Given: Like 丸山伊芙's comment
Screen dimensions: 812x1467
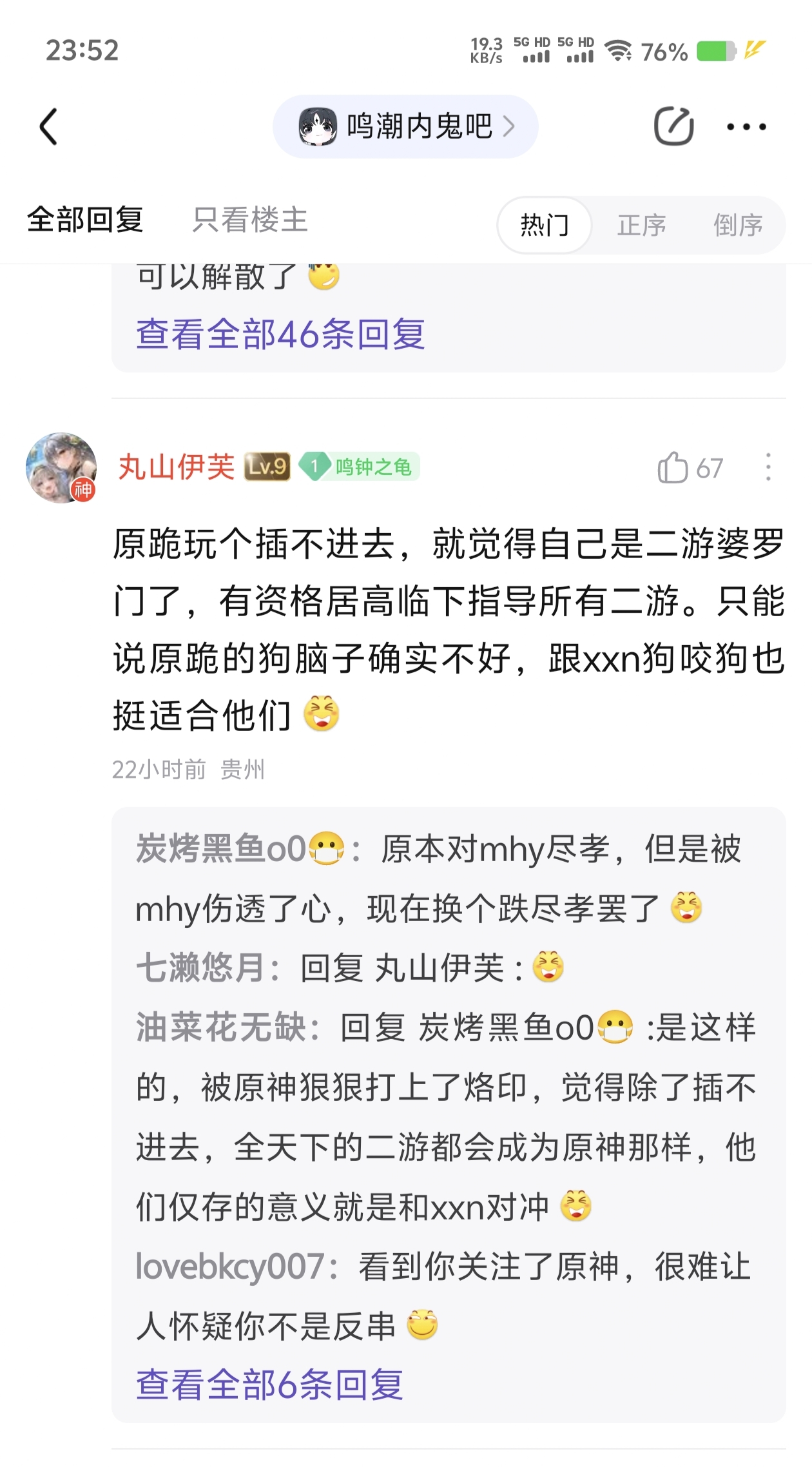Looking at the screenshot, I should tap(673, 467).
